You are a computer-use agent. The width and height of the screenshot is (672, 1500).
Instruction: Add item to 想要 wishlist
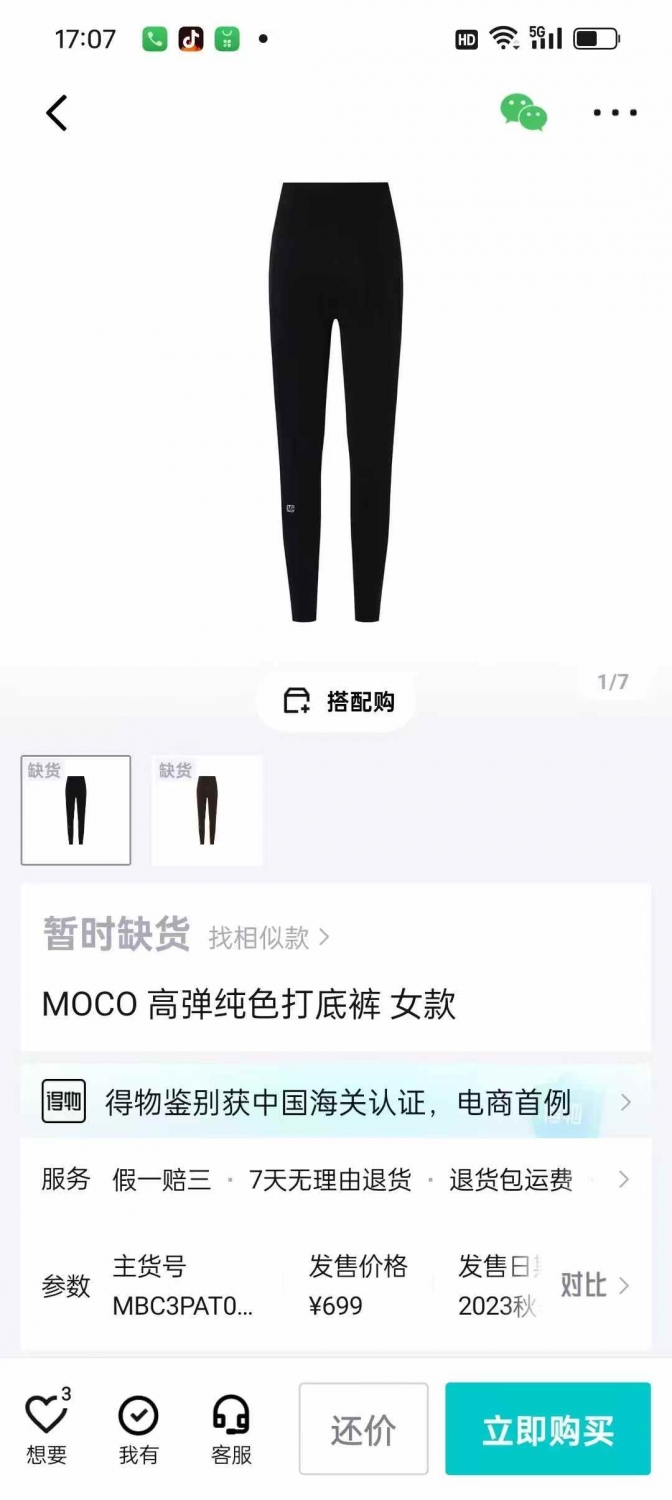click(x=46, y=1427)
